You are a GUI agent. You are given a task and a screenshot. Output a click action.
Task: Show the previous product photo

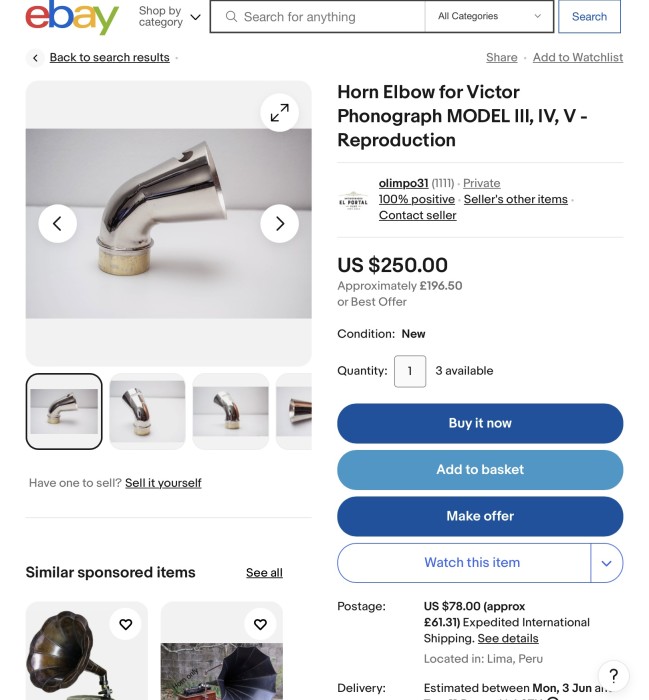point(57,223)
